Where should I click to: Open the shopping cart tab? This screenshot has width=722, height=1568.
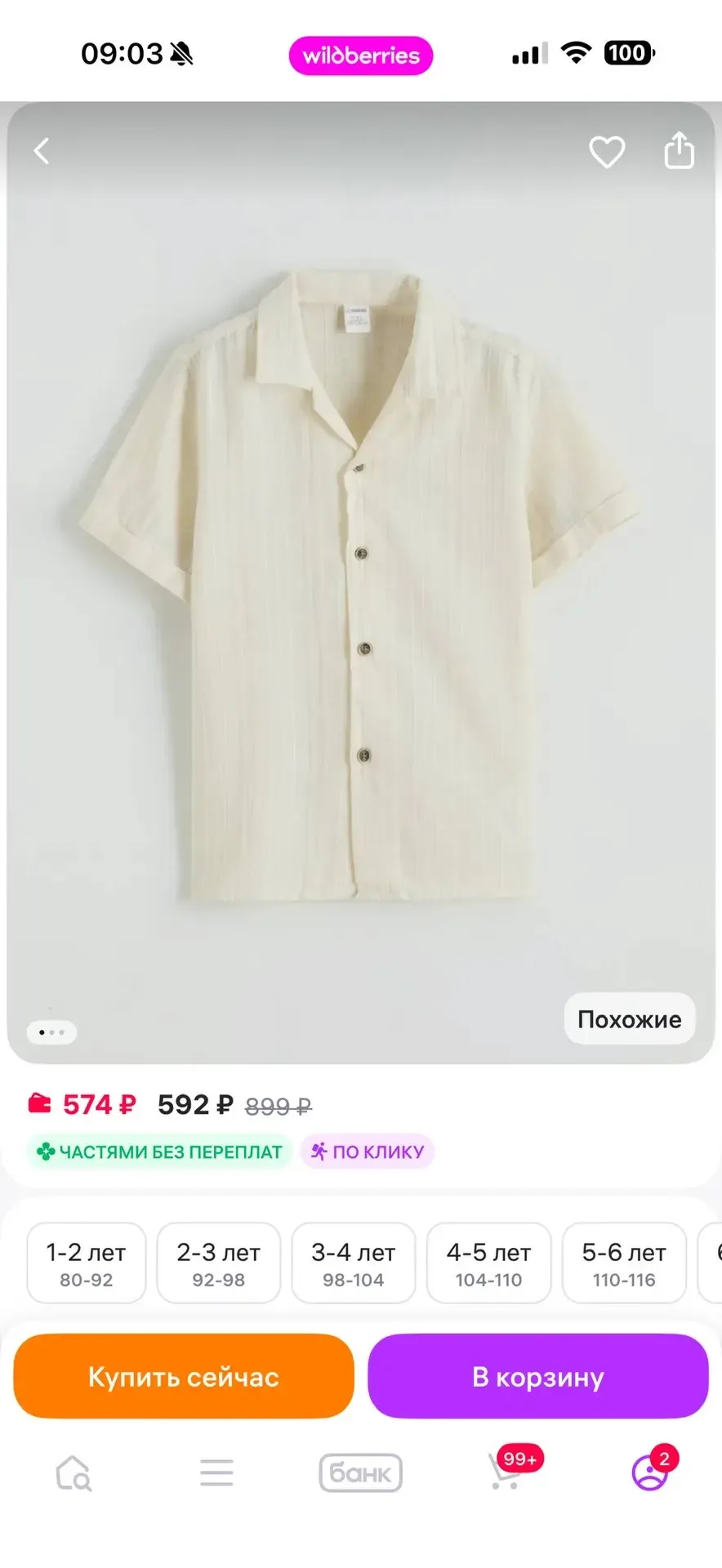click(x=506, y=1472)
